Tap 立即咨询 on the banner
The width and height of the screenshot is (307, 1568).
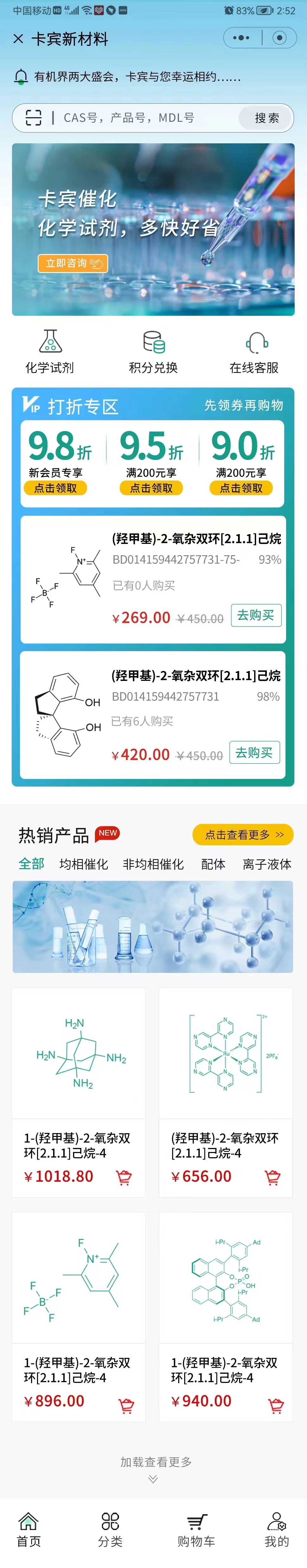tap(72, 263)
